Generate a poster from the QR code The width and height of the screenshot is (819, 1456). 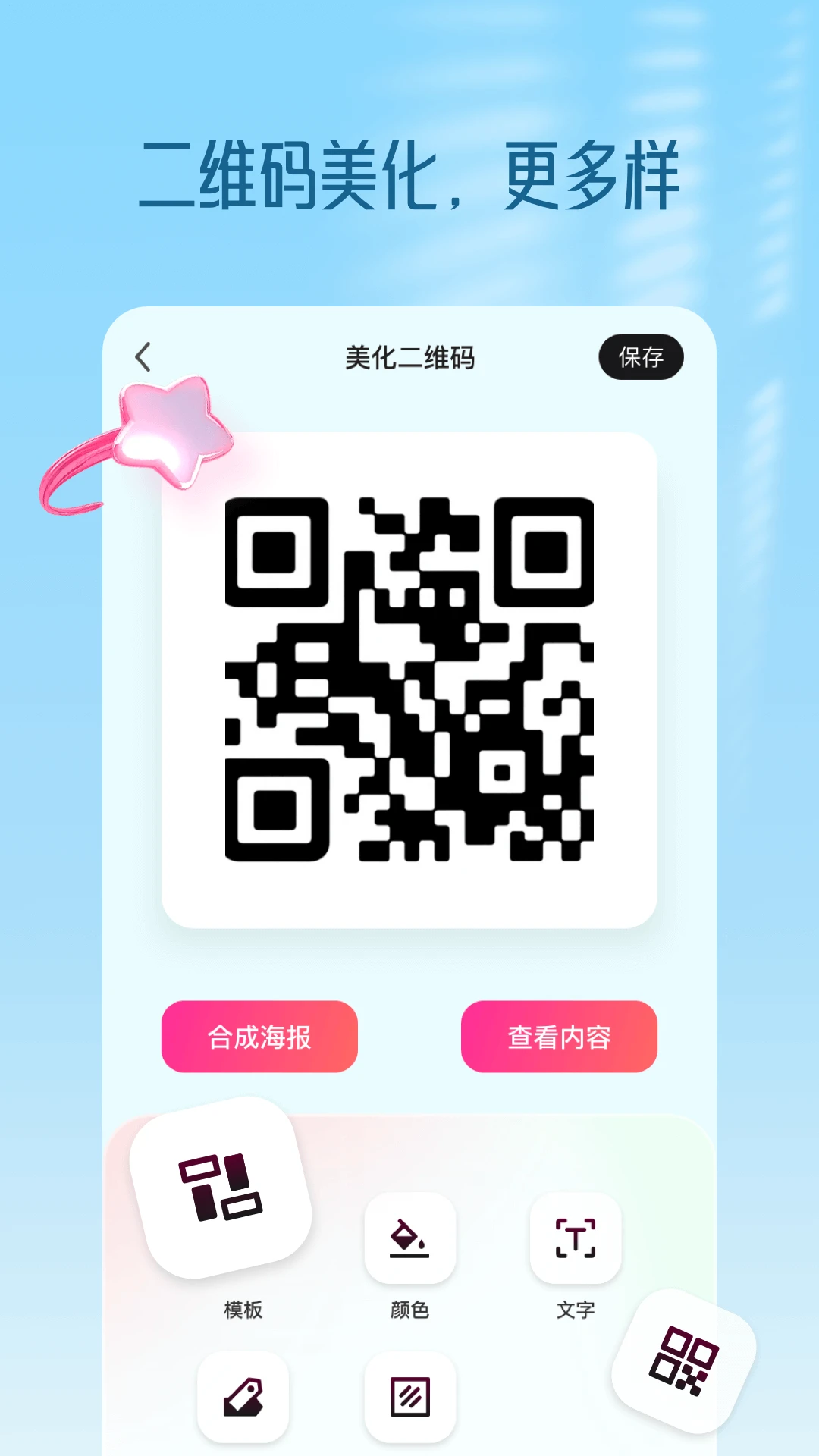pyautogui.click(x=259, y=1037)
